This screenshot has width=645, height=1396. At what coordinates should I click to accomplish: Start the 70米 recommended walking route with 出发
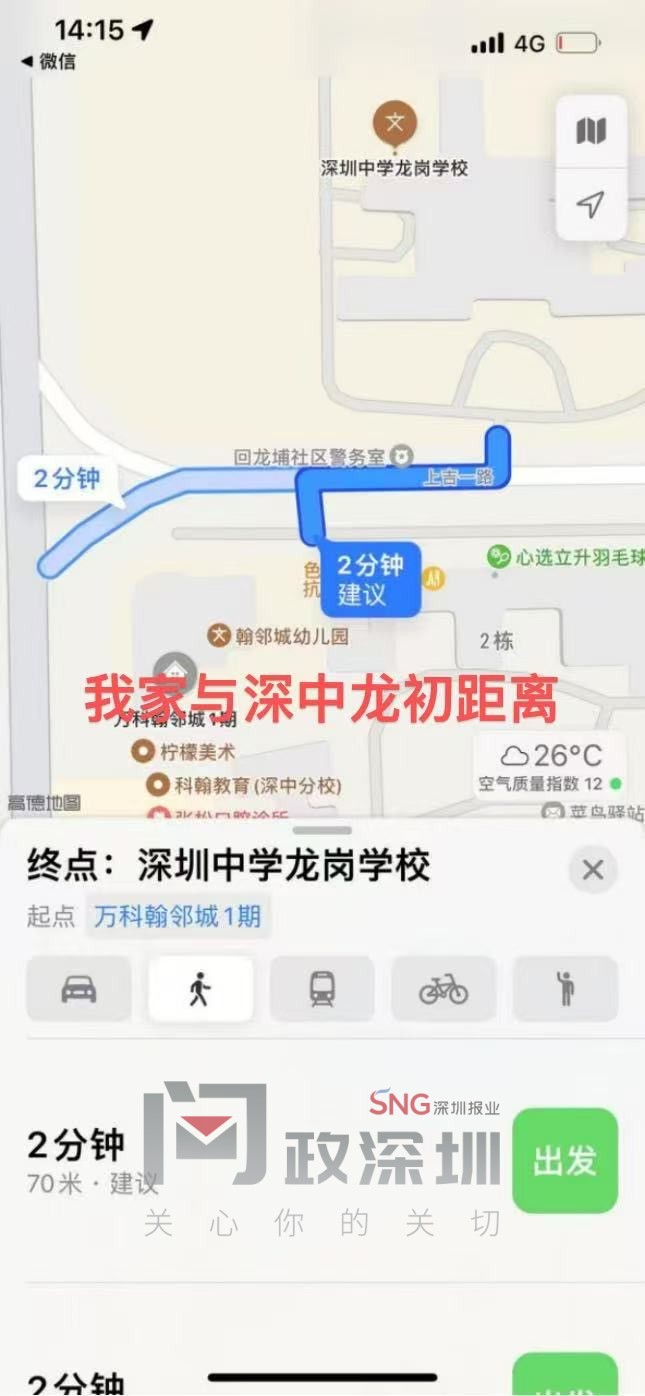(x=564, y=1161)
